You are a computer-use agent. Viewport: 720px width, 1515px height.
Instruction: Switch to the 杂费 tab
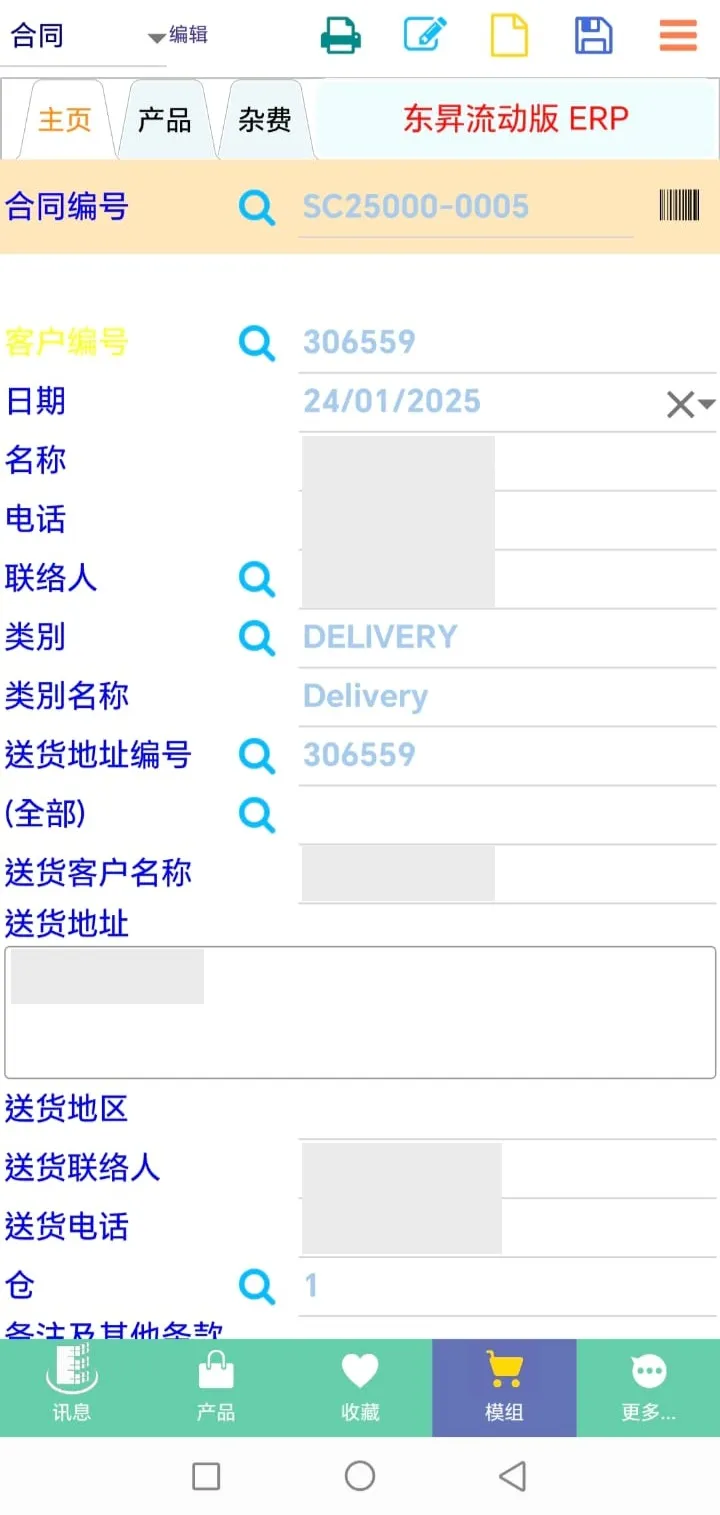pyautogui.click(x=264, y=120)
